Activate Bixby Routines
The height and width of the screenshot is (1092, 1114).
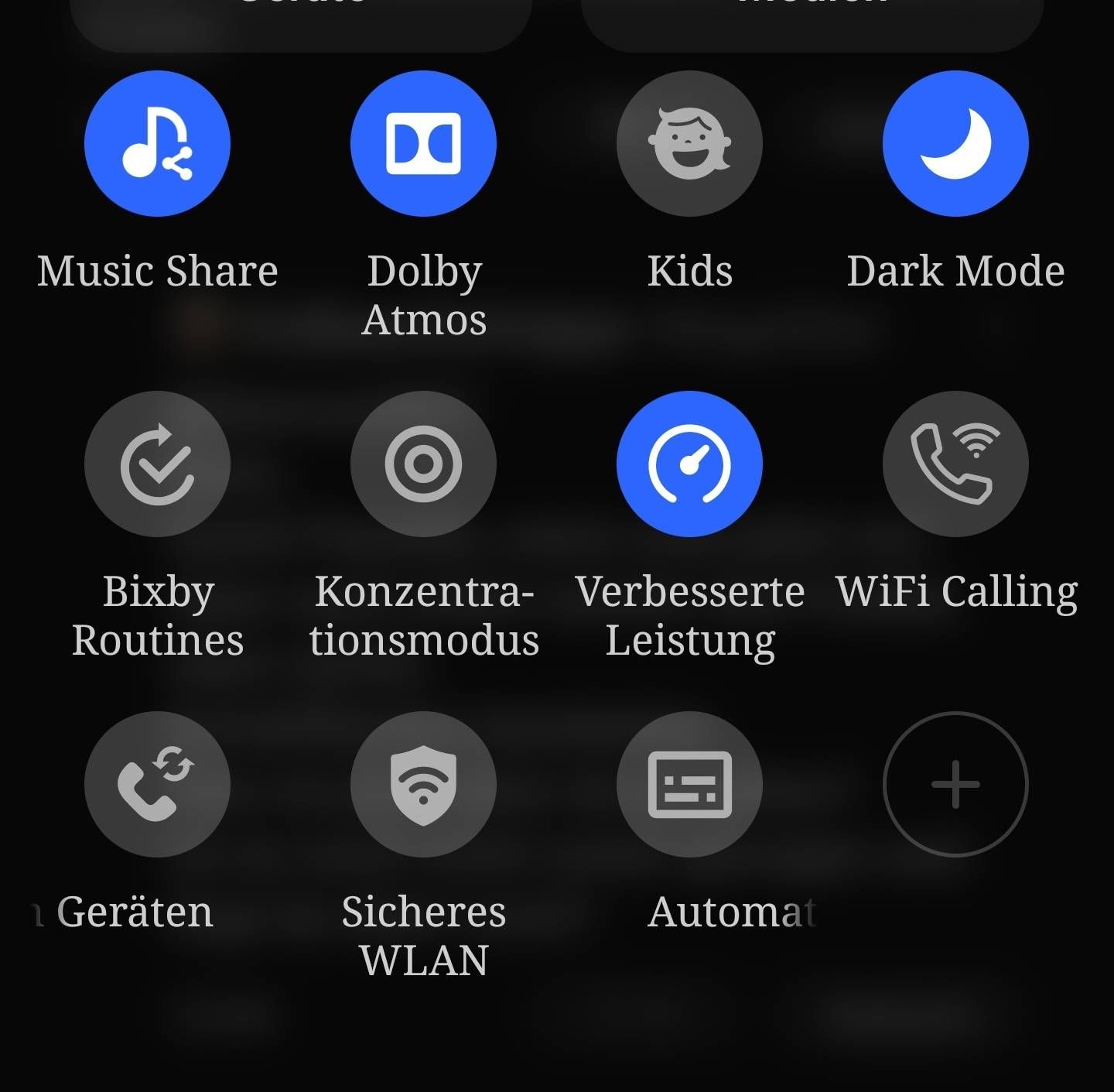[157, 464]
